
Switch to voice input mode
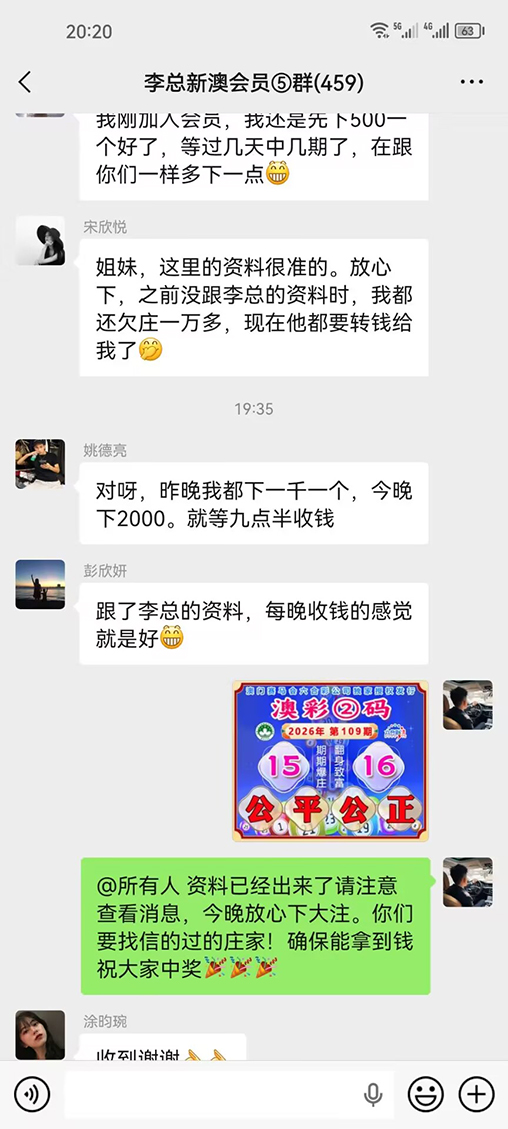pyautogui.click(x=32, y=1095)
